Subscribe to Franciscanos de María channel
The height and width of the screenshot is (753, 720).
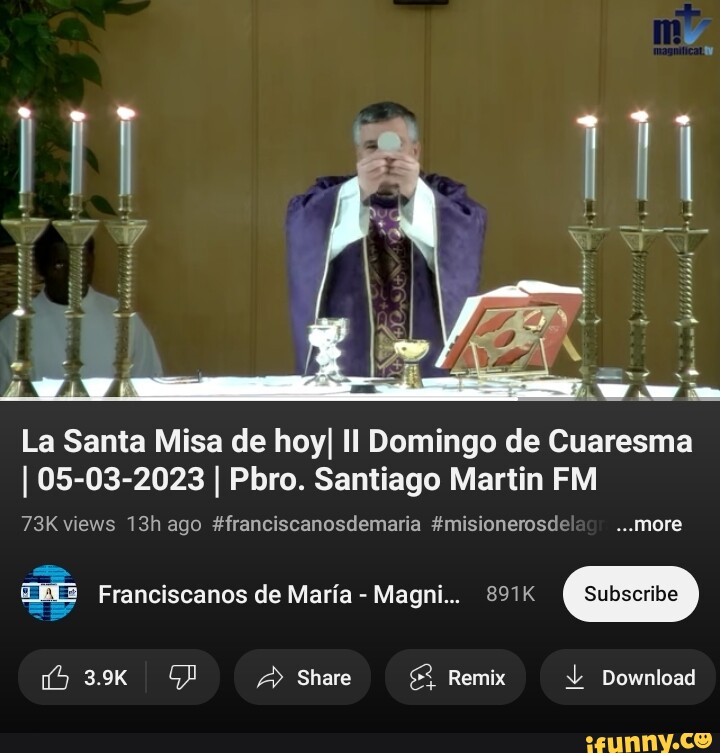[630, 594]
